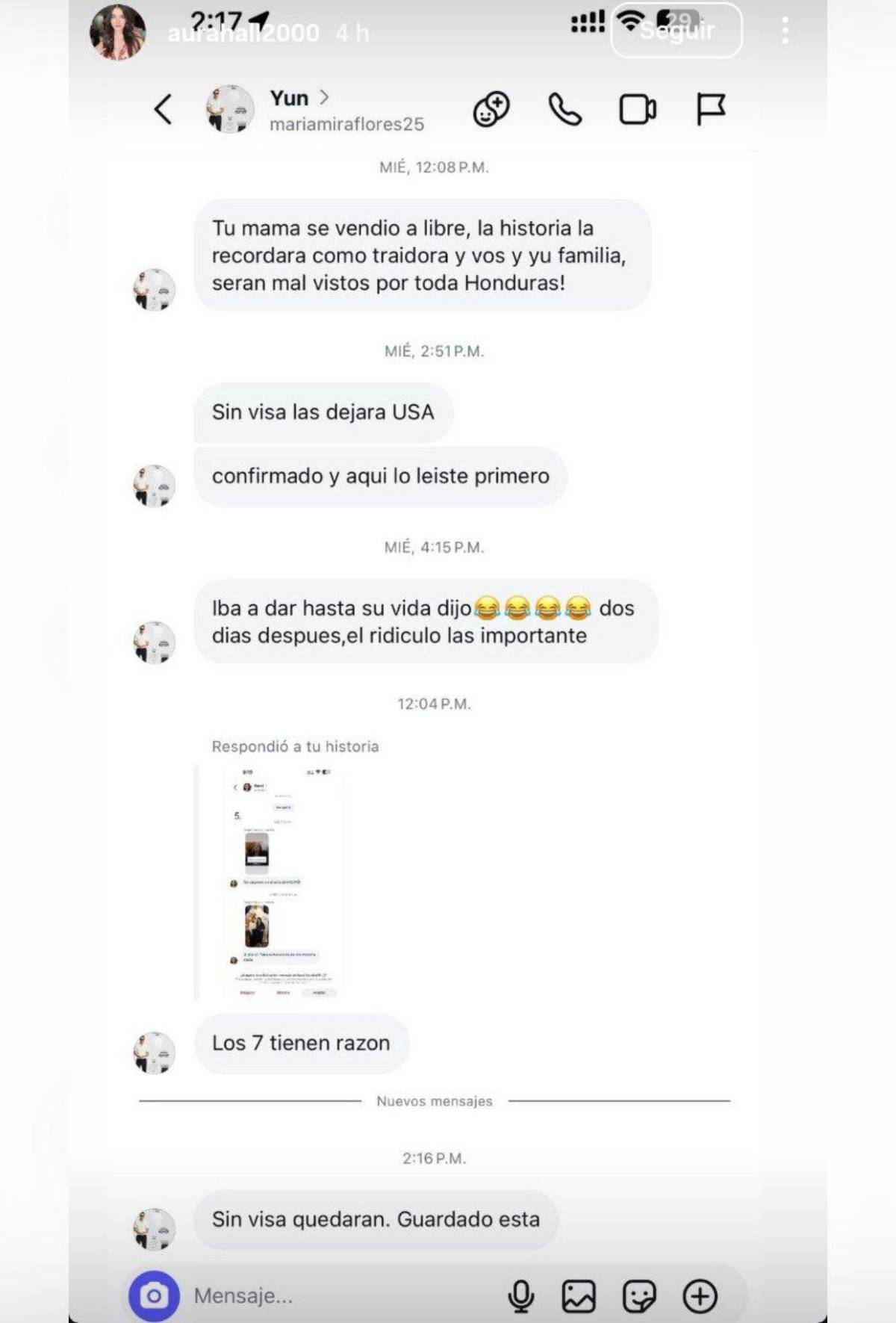Open the story overflow menu
This screenshot has height=1323, width=896.
tap(785, 31)
